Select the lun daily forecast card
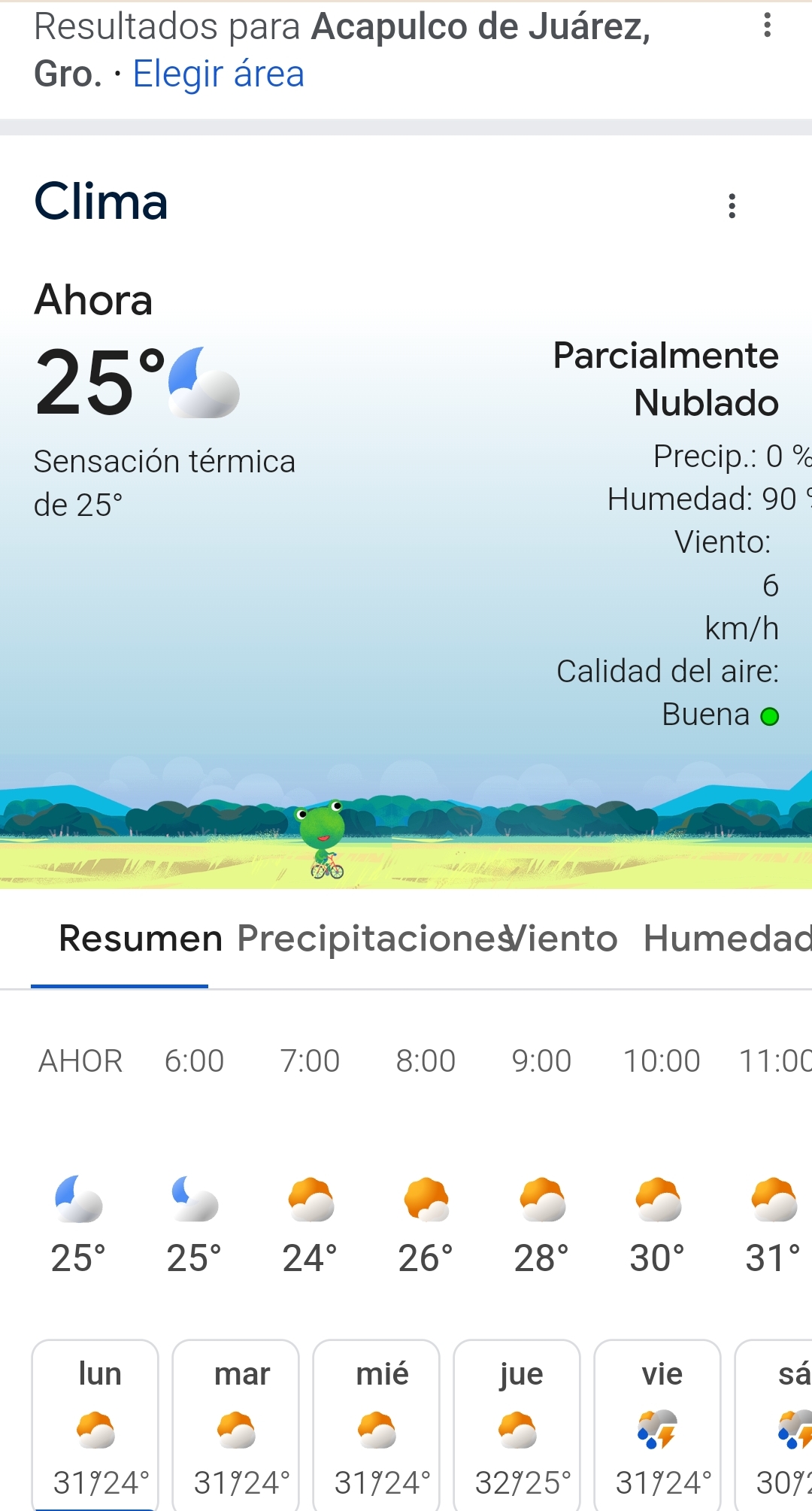812x1511 pixels. (95, 1425)
